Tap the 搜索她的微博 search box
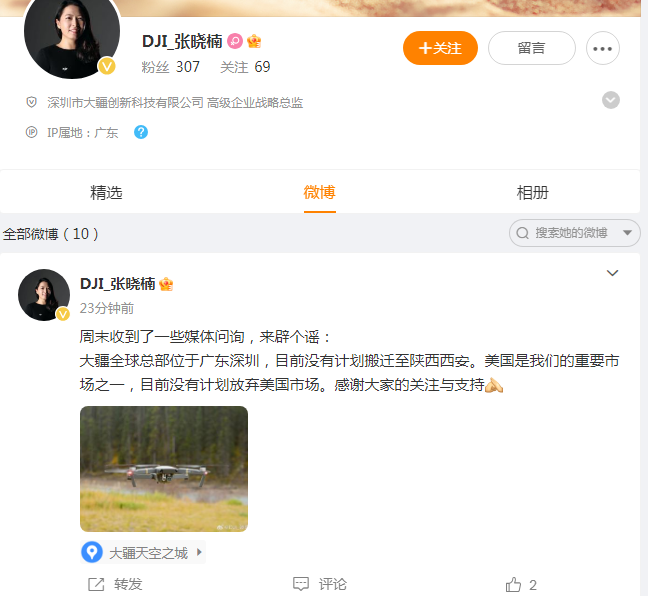648x596 pixels. point(565,233)
